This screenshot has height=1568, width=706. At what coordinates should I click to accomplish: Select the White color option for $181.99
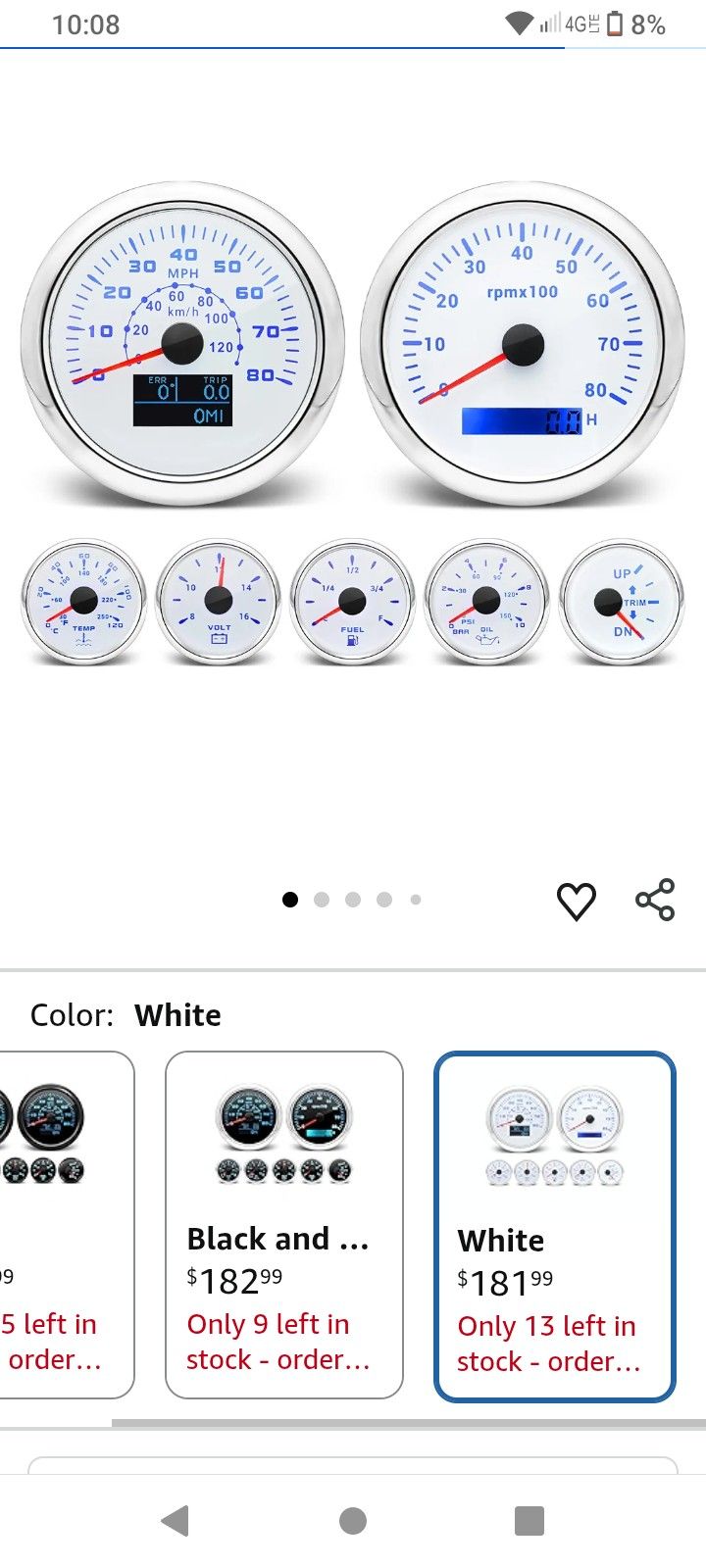click(555, 1227)
